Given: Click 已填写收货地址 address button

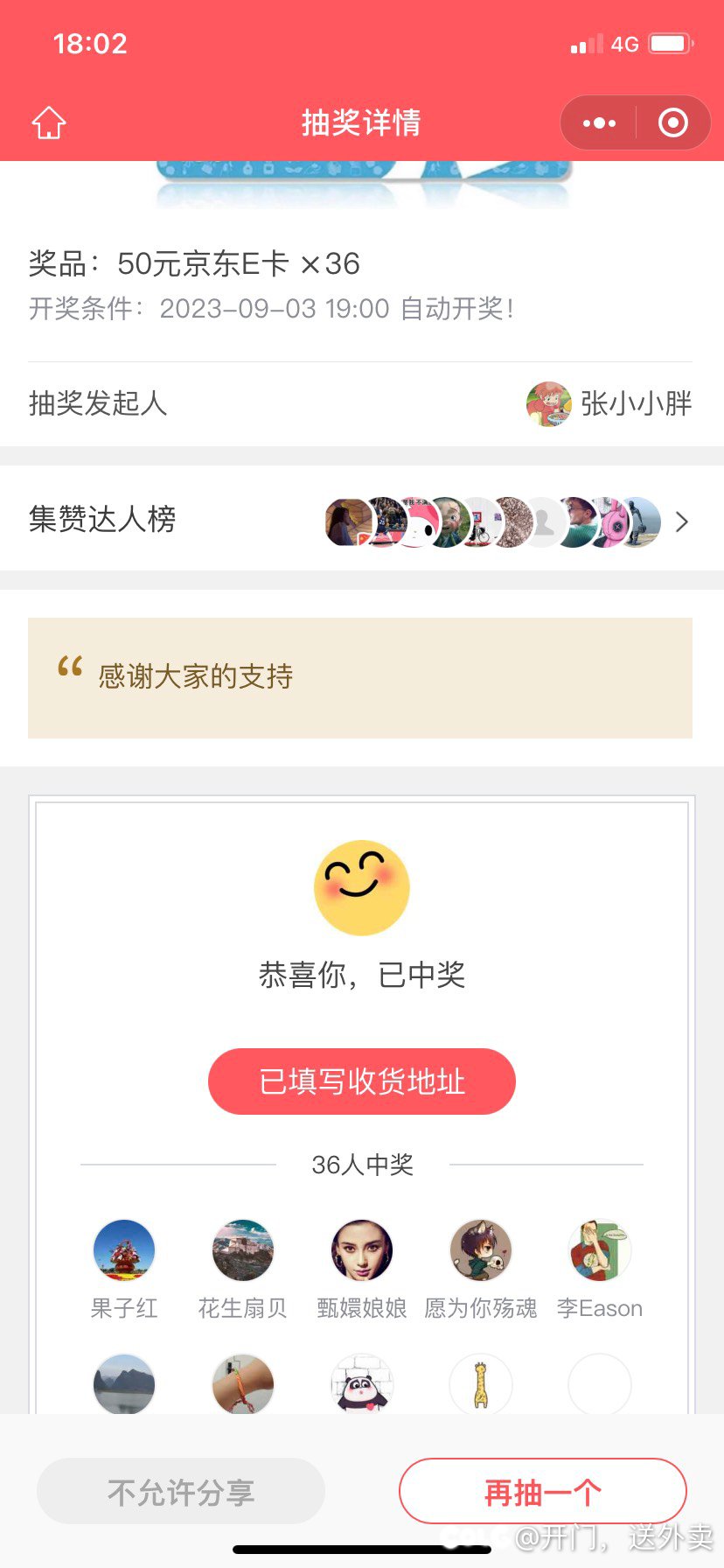Looking at the screenshot, I should pos(361,1081).
